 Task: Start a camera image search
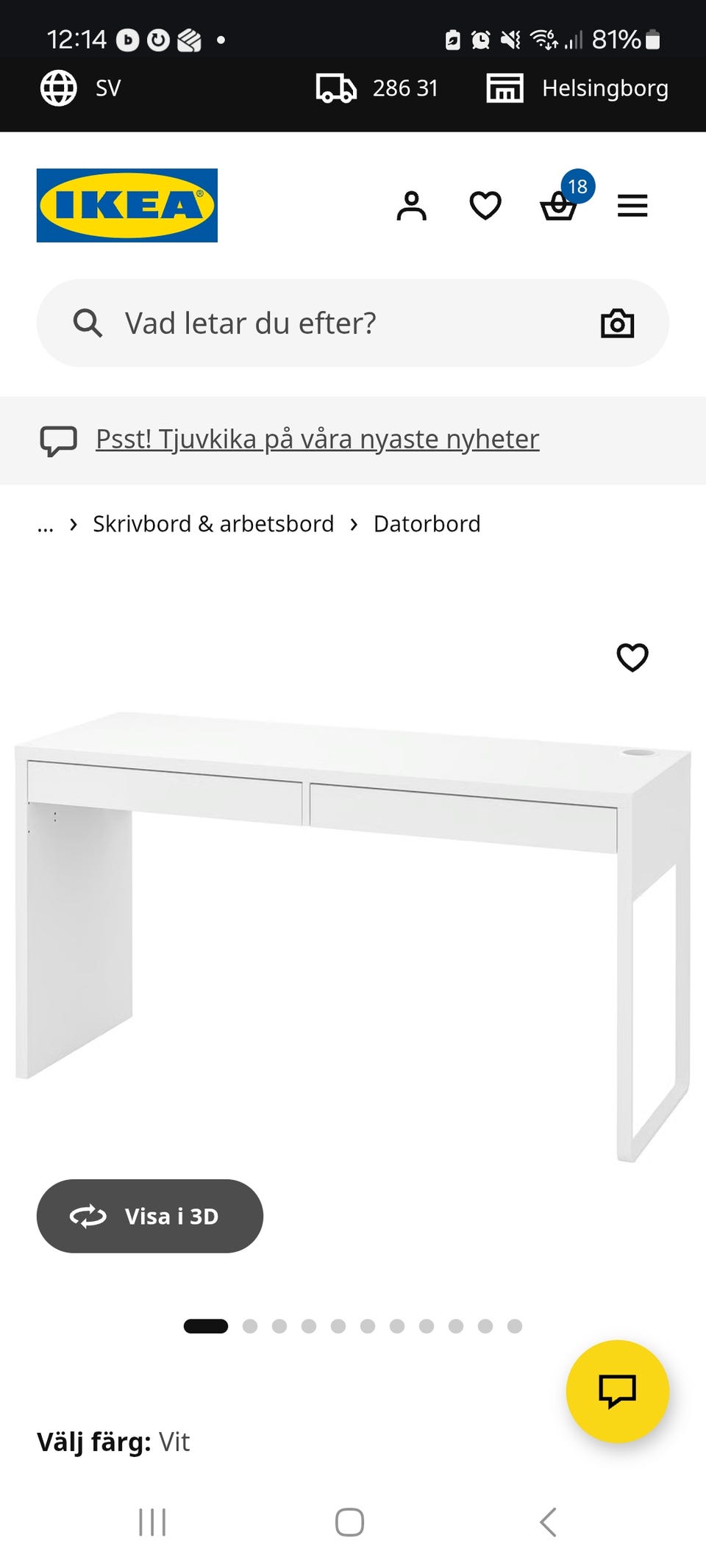pos(616,322)
